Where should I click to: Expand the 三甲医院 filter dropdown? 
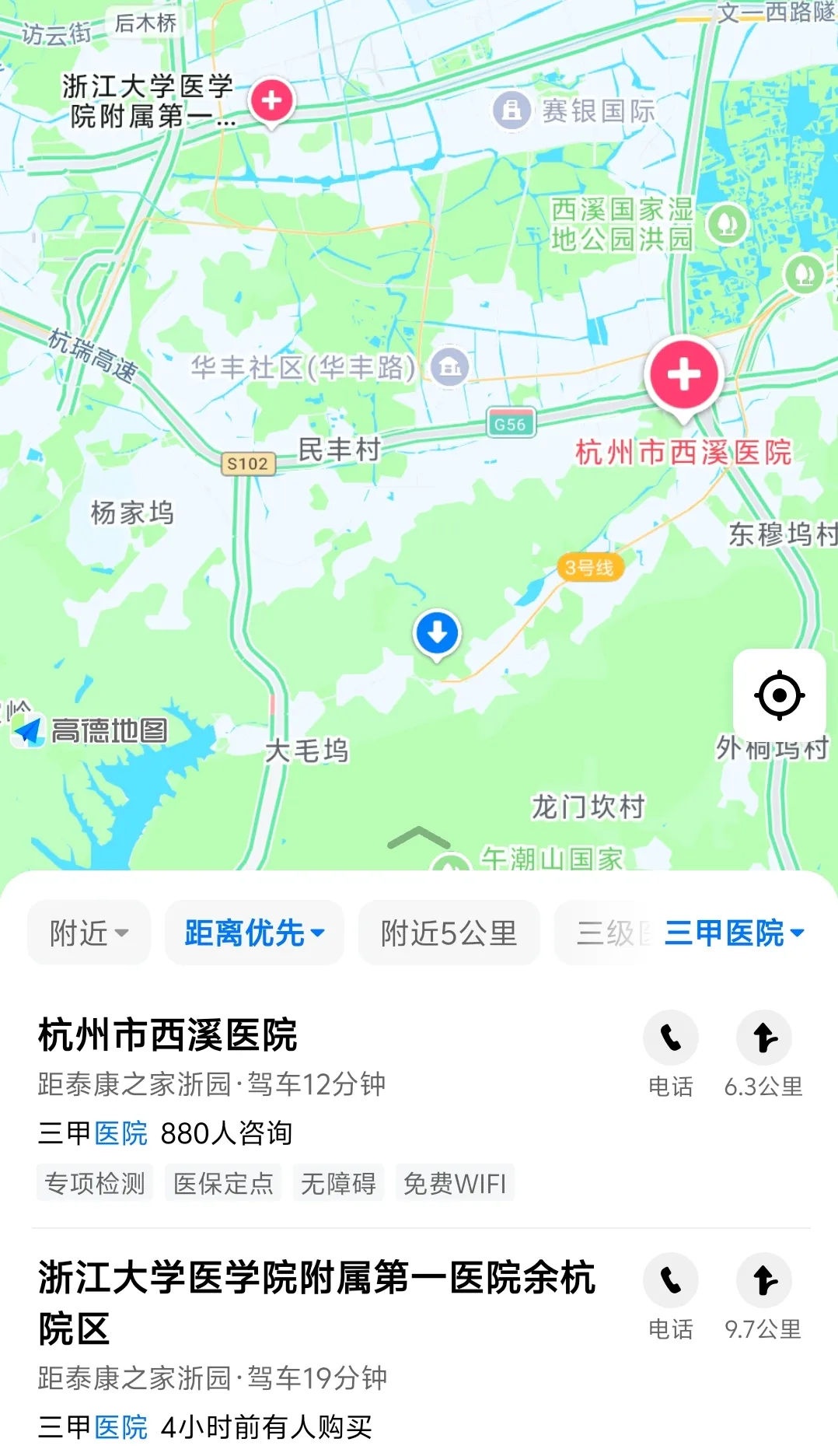(734, 933)
